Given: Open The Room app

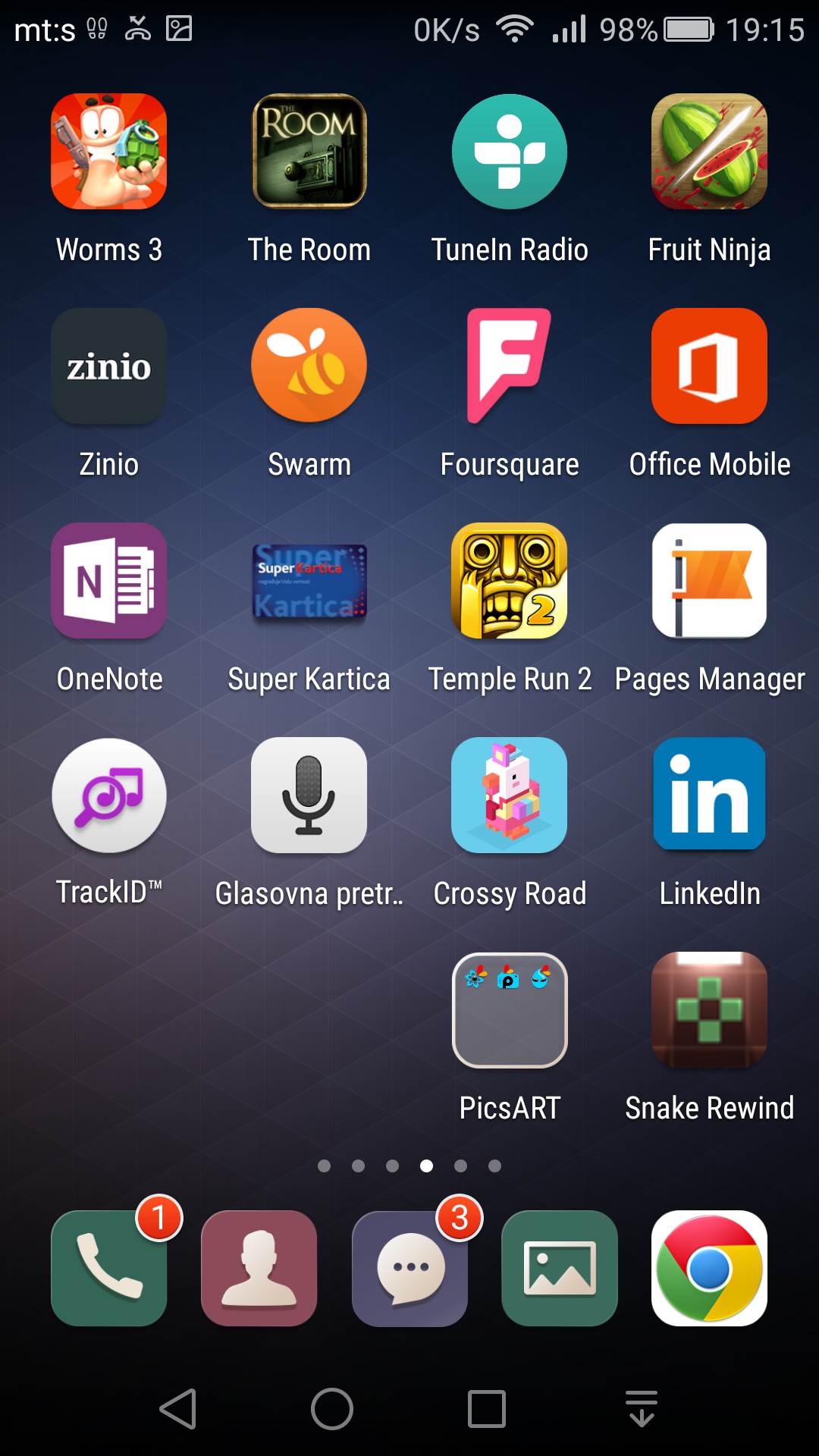Looking at the screenshot, I should point(309,152).
